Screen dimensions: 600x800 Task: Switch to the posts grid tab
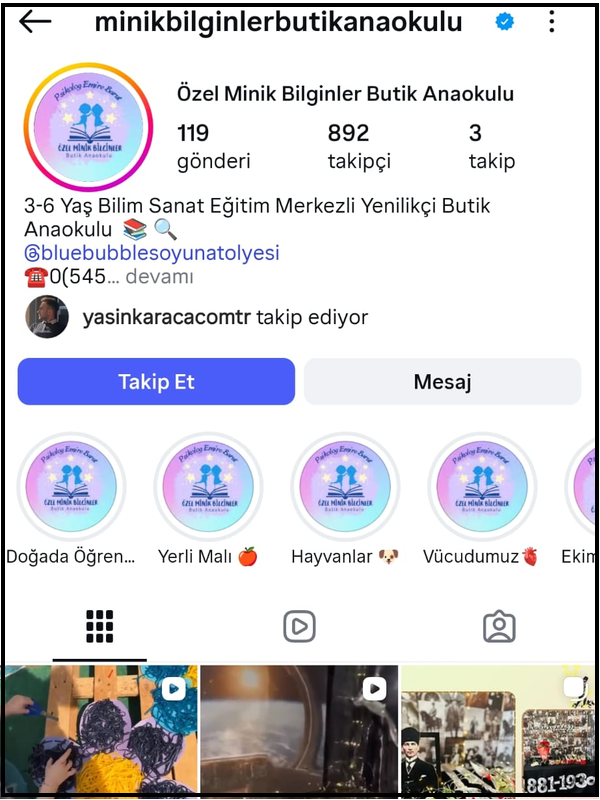(x=99, y=626)
